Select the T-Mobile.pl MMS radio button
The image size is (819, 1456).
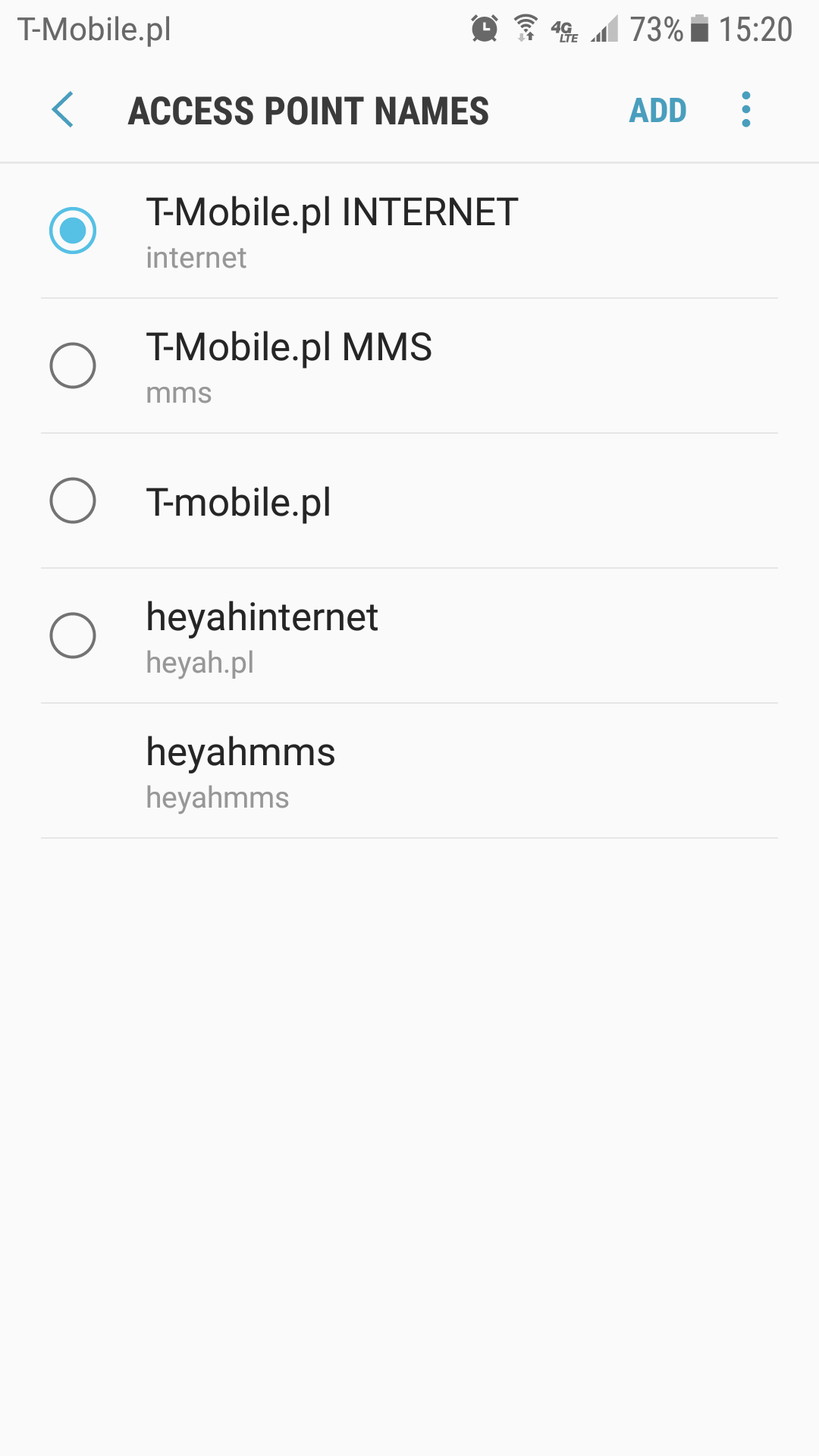coord(73,366)
